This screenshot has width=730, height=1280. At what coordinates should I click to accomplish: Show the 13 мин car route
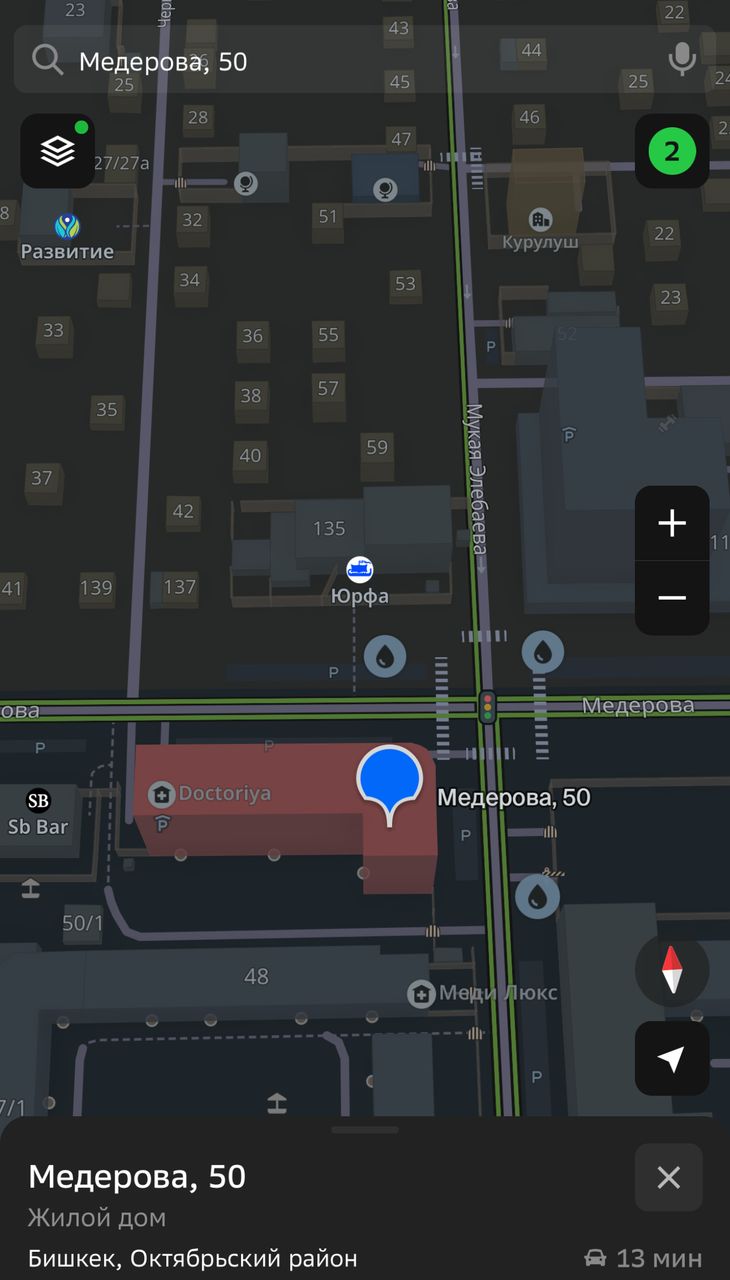643,1258
